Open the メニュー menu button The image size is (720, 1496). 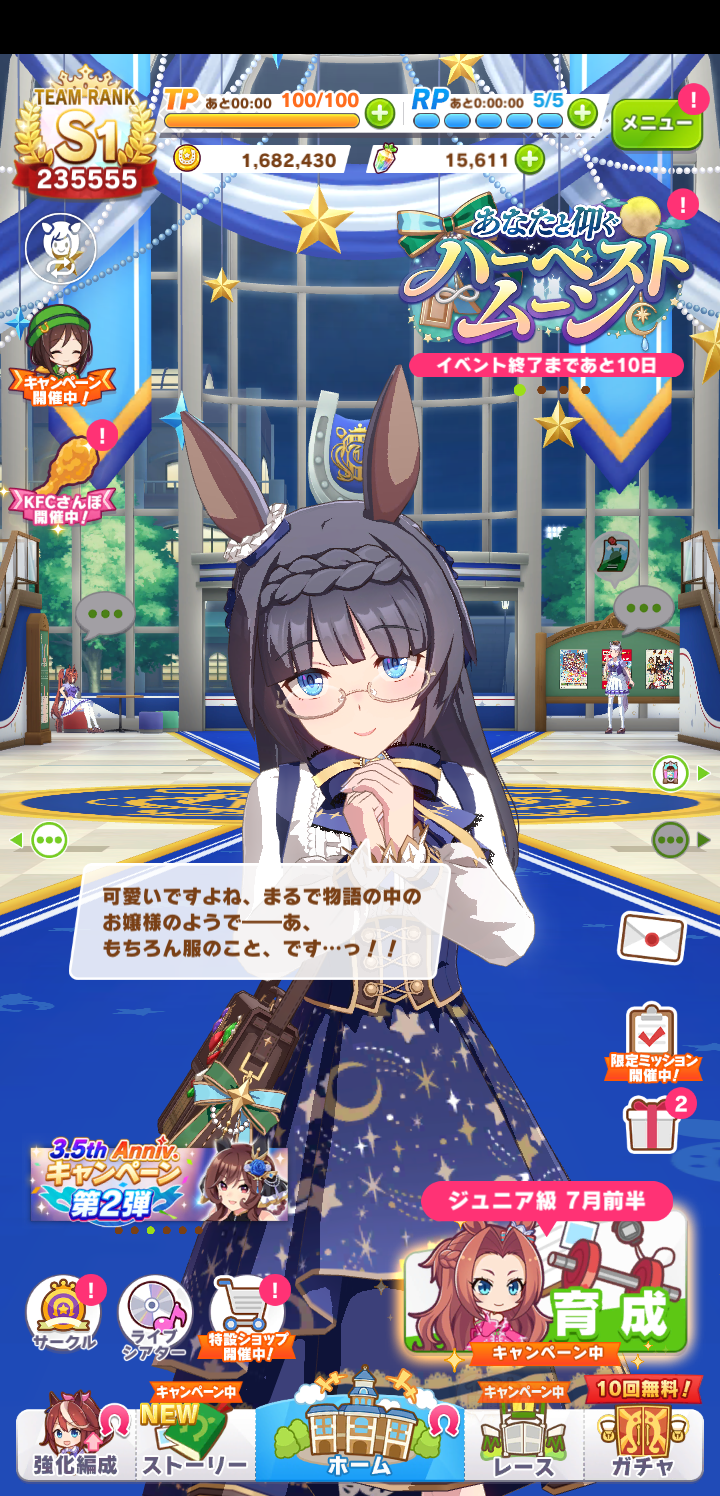657,124
